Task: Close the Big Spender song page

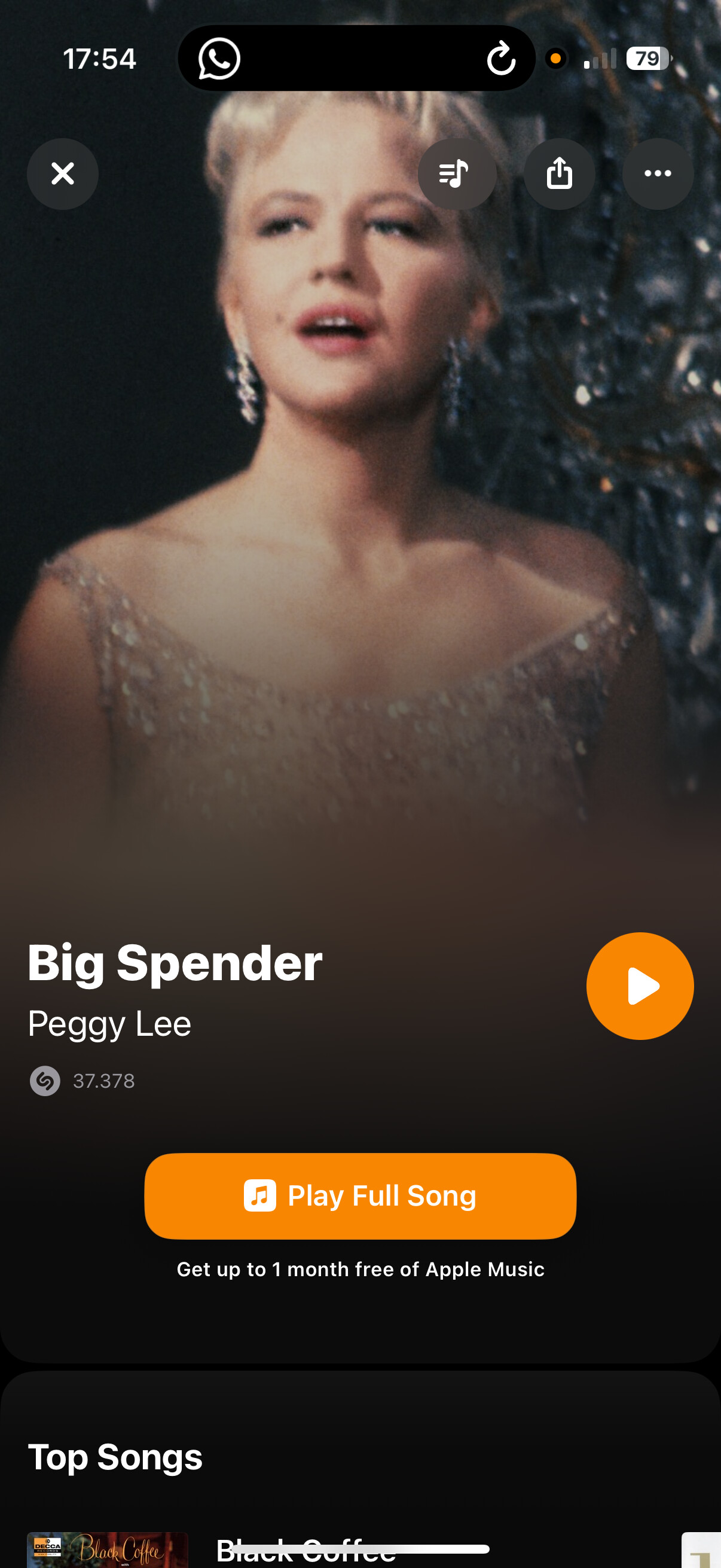Action: tap(63, 174)
